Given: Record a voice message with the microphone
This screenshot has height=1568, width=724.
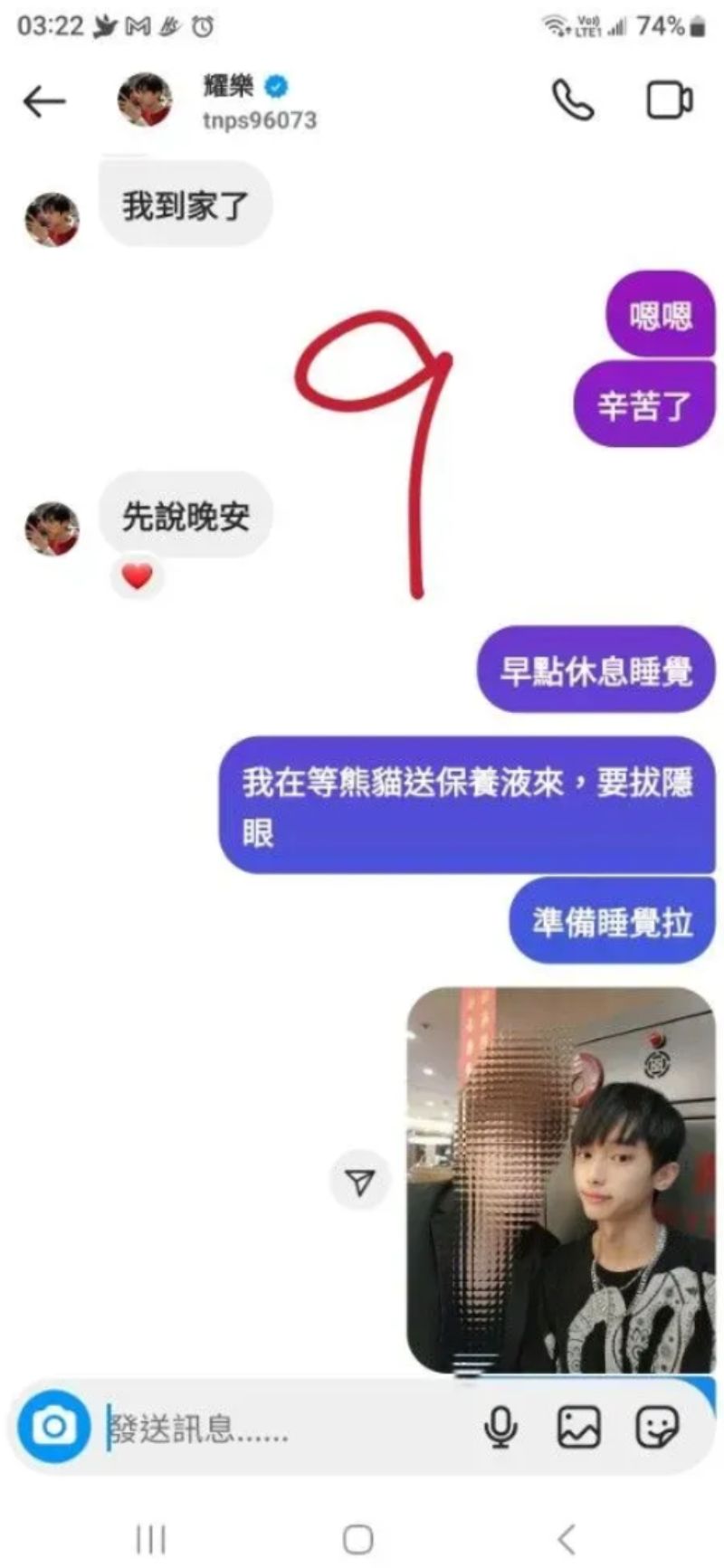Looking at the screenshot, I should click(500, 1428).
